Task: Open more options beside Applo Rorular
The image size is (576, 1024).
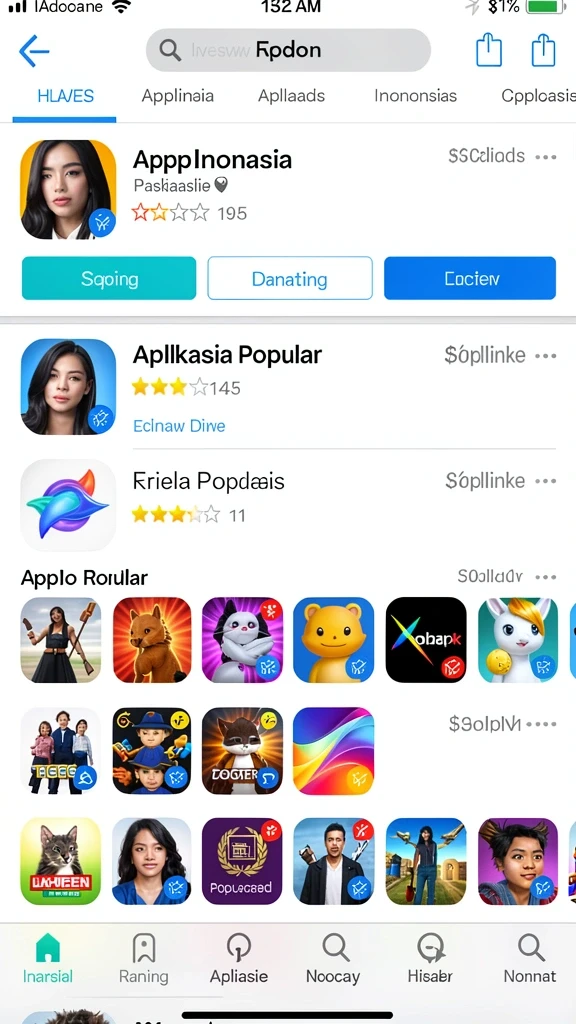Action: [545, 577]
